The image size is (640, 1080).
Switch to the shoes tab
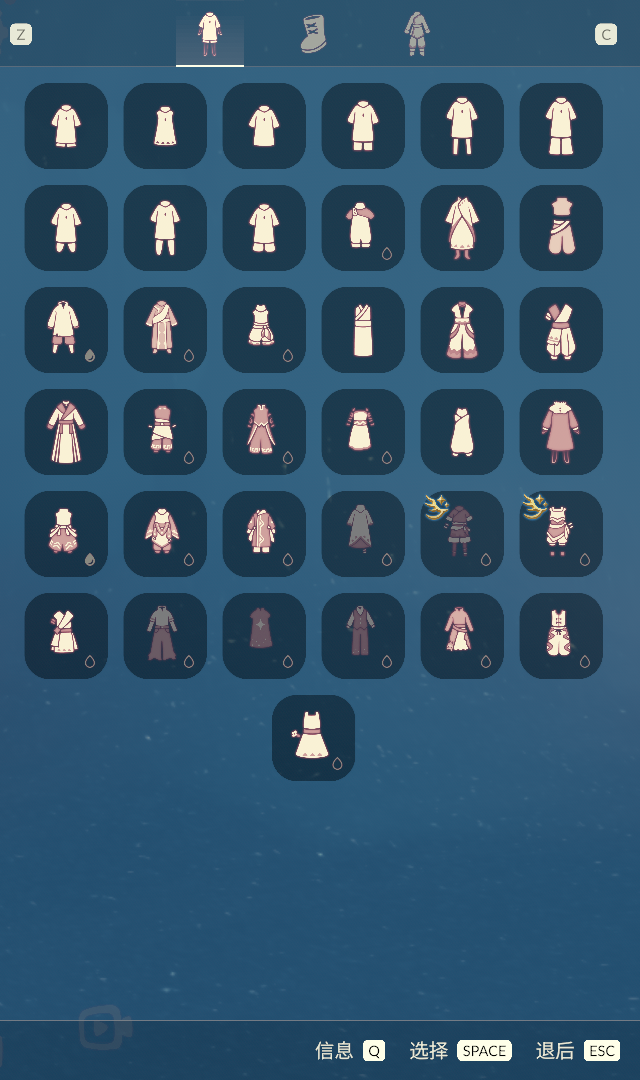[x=313, y=34]
